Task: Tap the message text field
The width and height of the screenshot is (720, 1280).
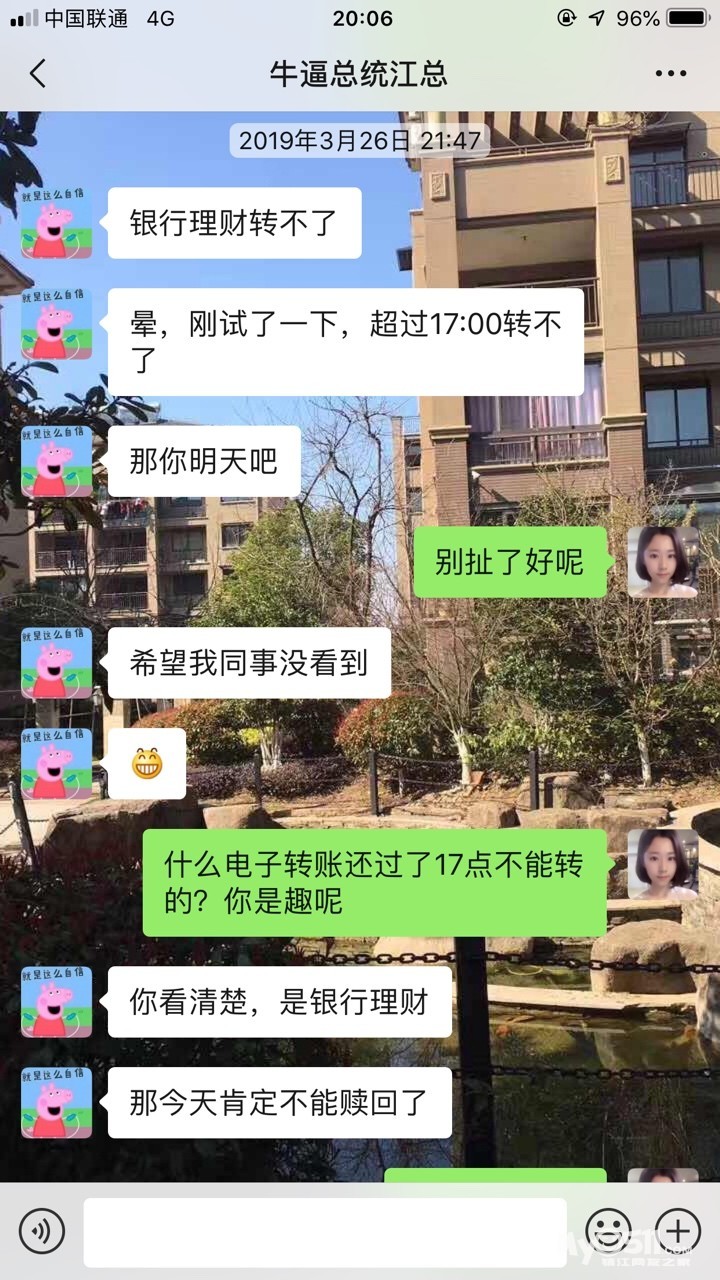Action: click(325, 1232)
